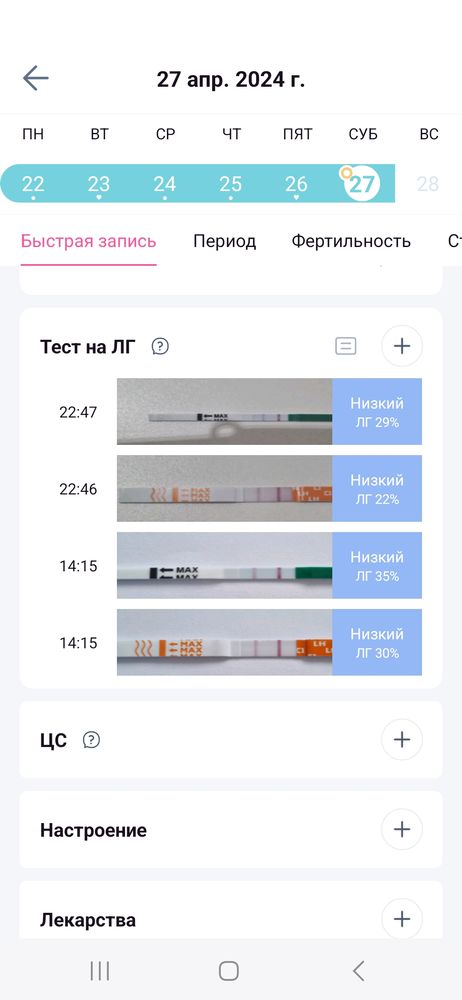Open the 22:47 test with ЛГ 29%
The width and height of the screenshot is (462, 1000).
tap(269, 411)
